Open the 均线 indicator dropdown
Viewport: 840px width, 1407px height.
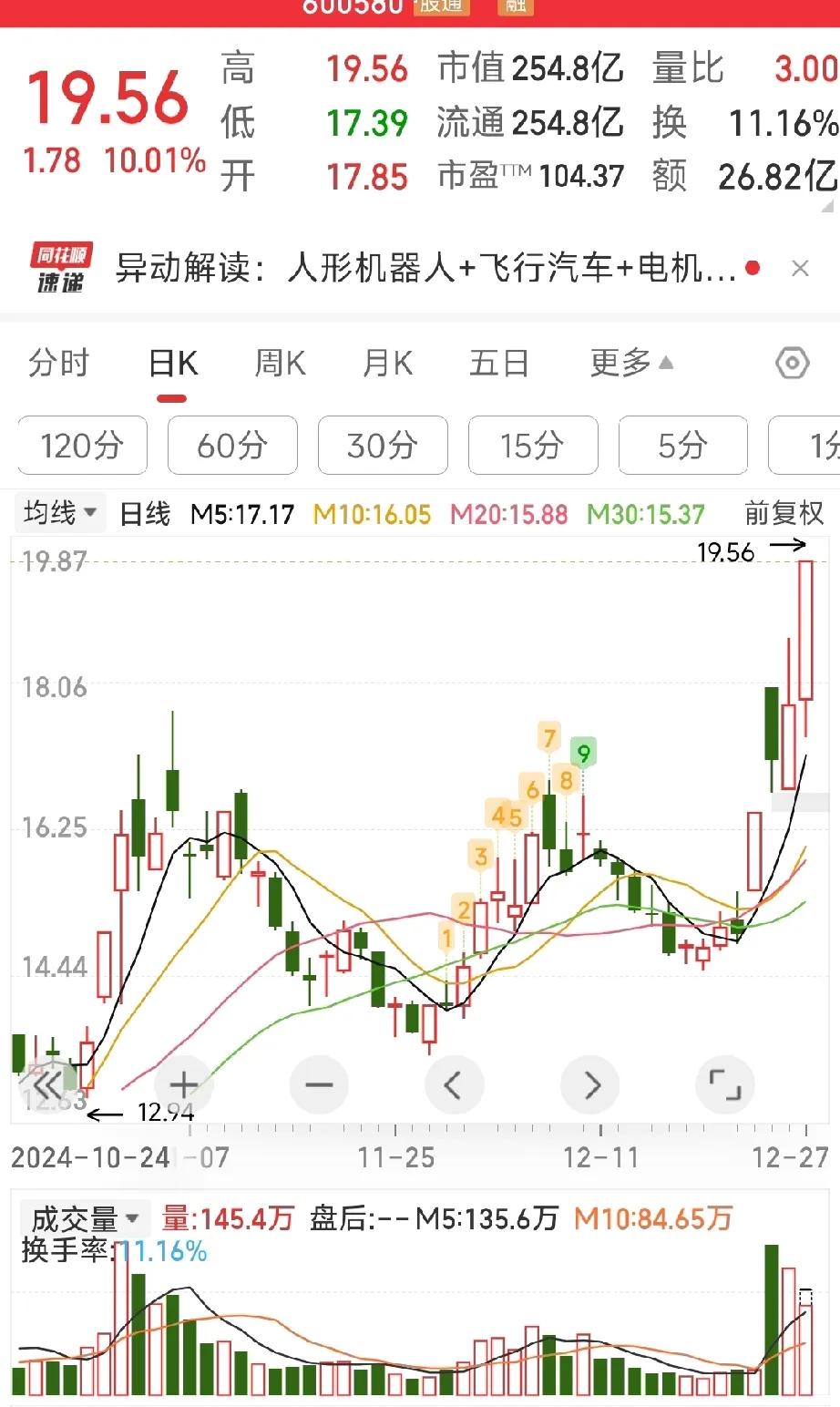tap(60, 513)
